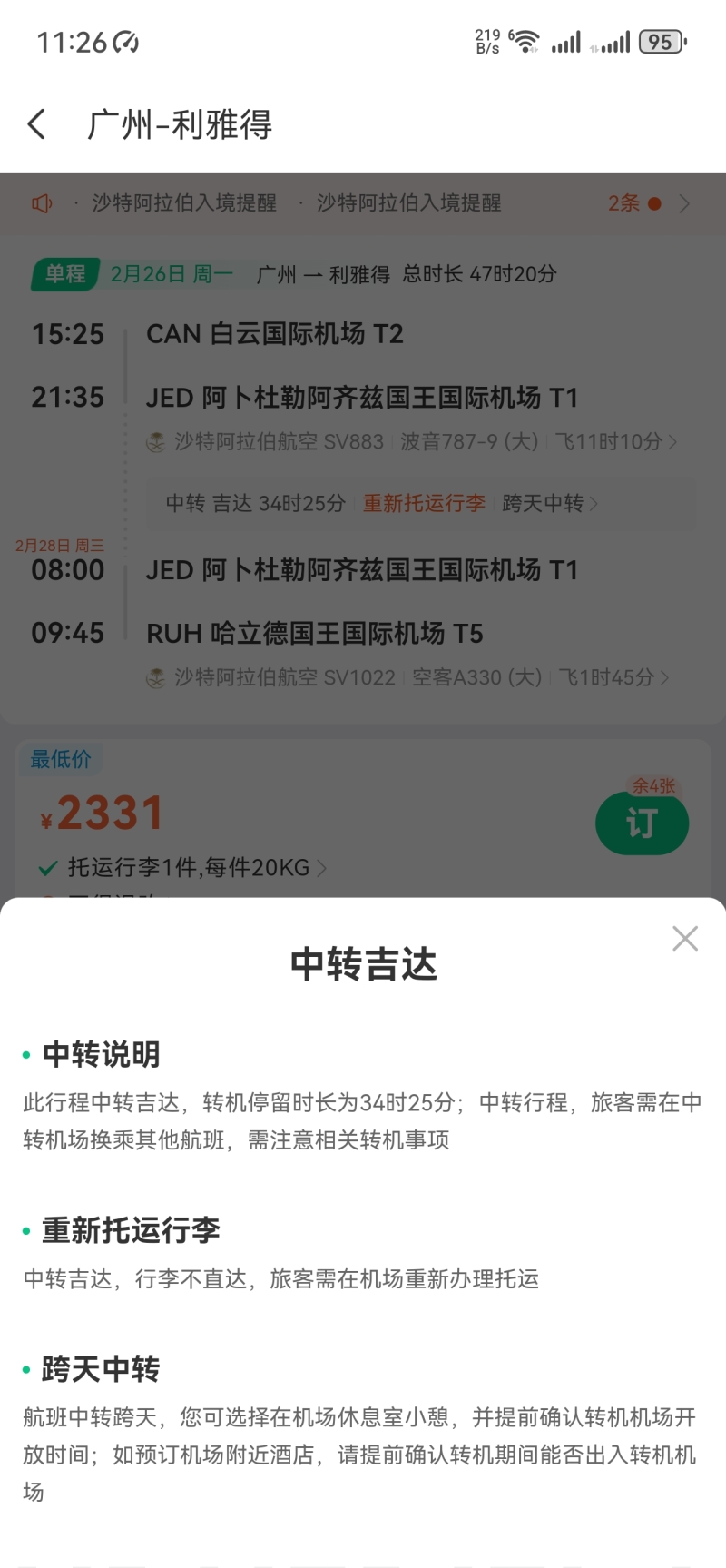Tap the 订 booking button

pyautogui.click(x=642, y=823)
